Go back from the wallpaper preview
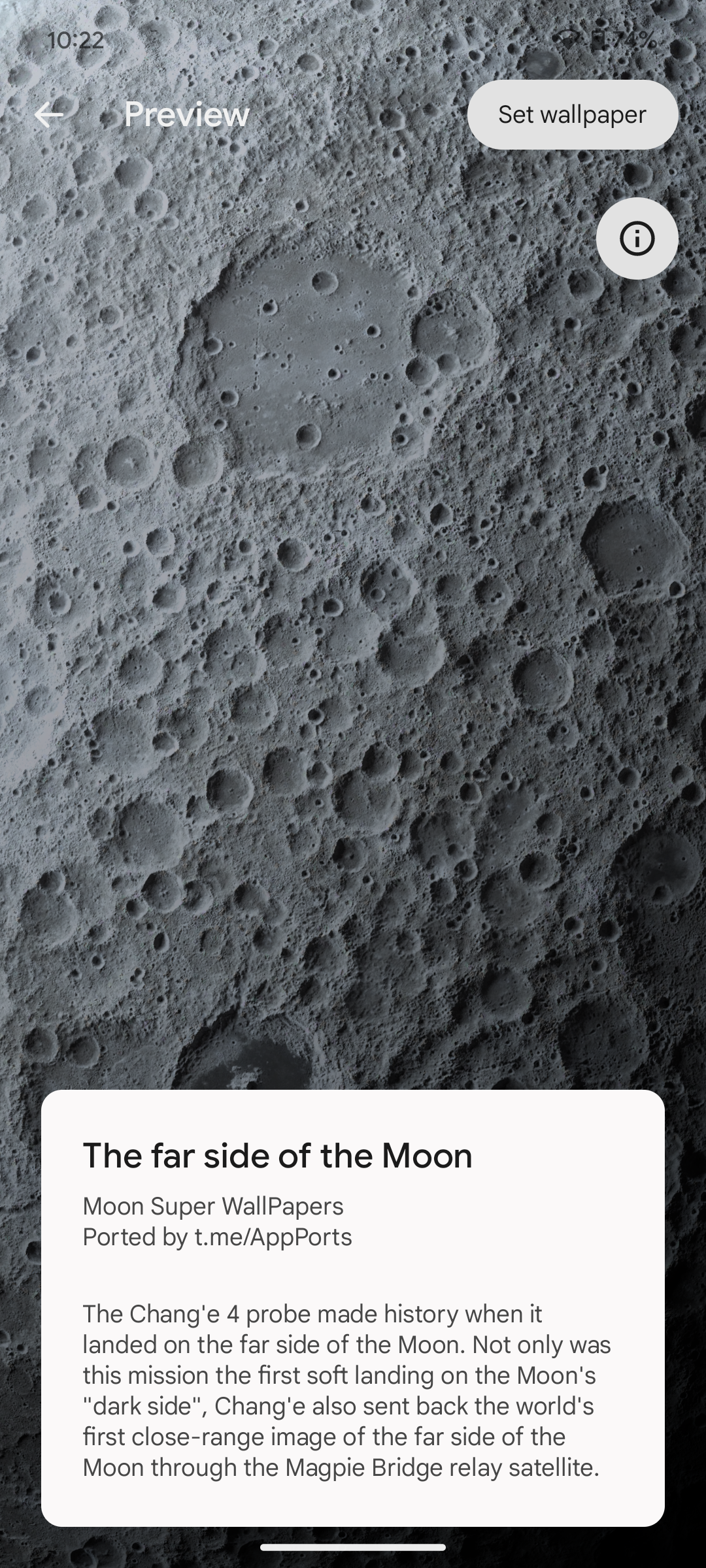Image resolution: width=706 pixels, height=1568 pixels. click(x=49, y=114)
